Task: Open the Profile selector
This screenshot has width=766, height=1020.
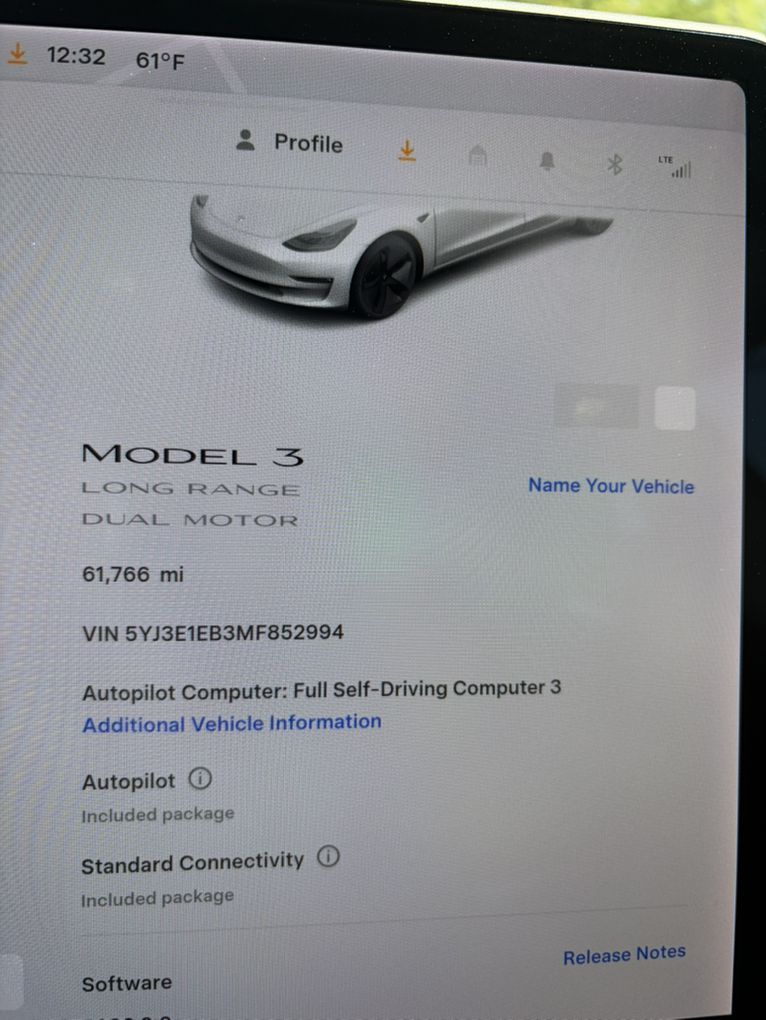Action: coord(289,142)
